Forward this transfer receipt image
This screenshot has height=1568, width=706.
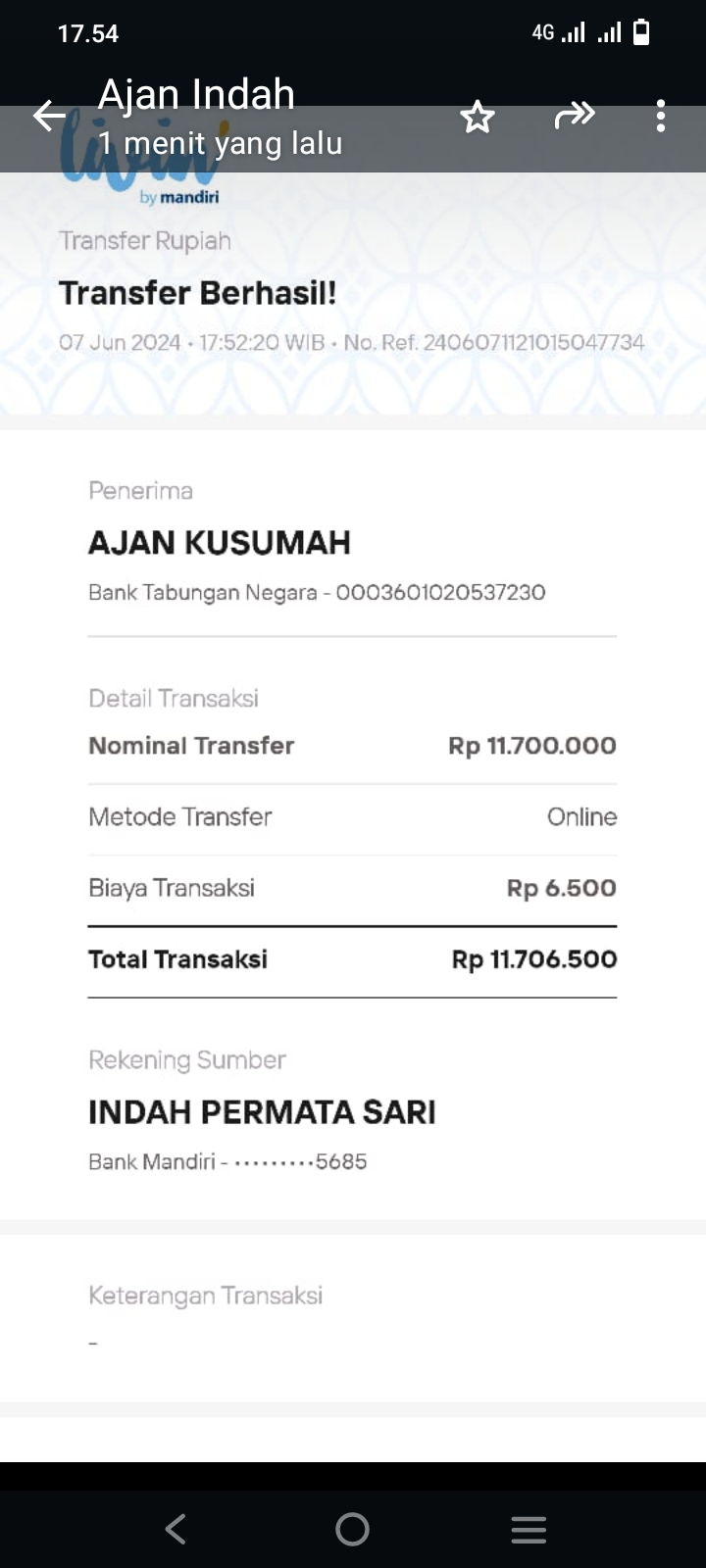[575, 116]
